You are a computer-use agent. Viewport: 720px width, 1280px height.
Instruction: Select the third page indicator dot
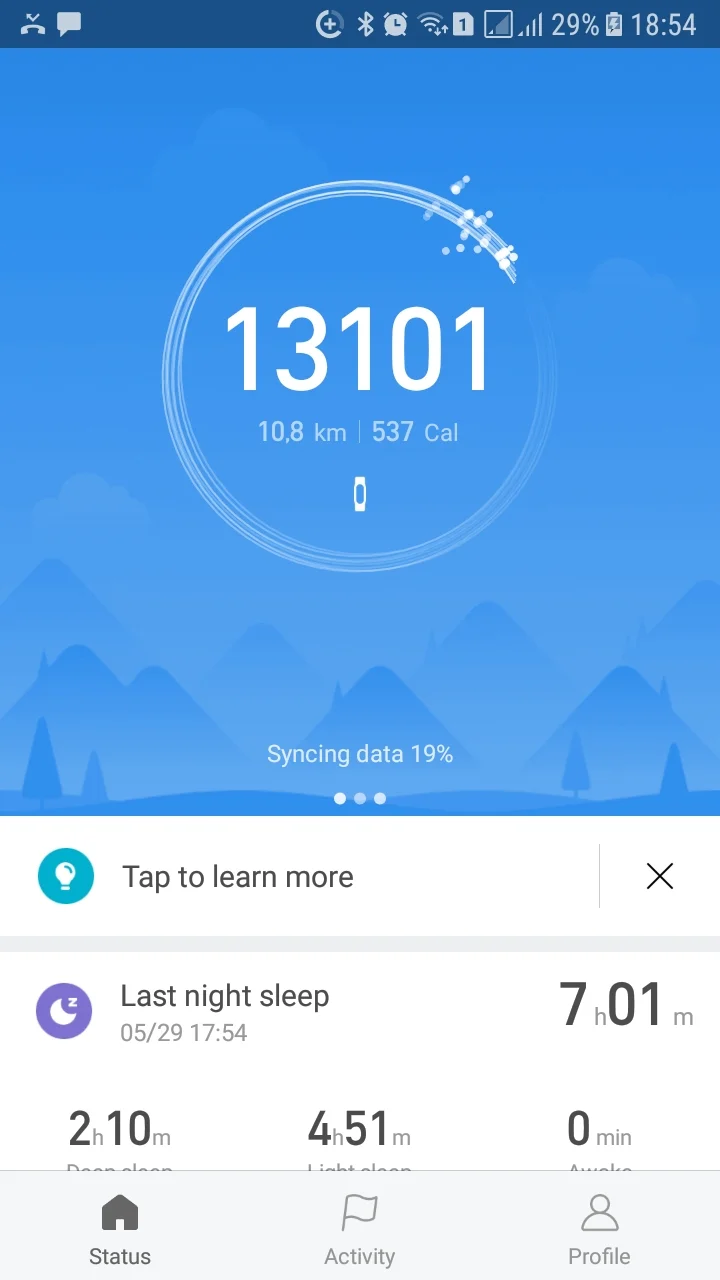(x=380, y=798)
